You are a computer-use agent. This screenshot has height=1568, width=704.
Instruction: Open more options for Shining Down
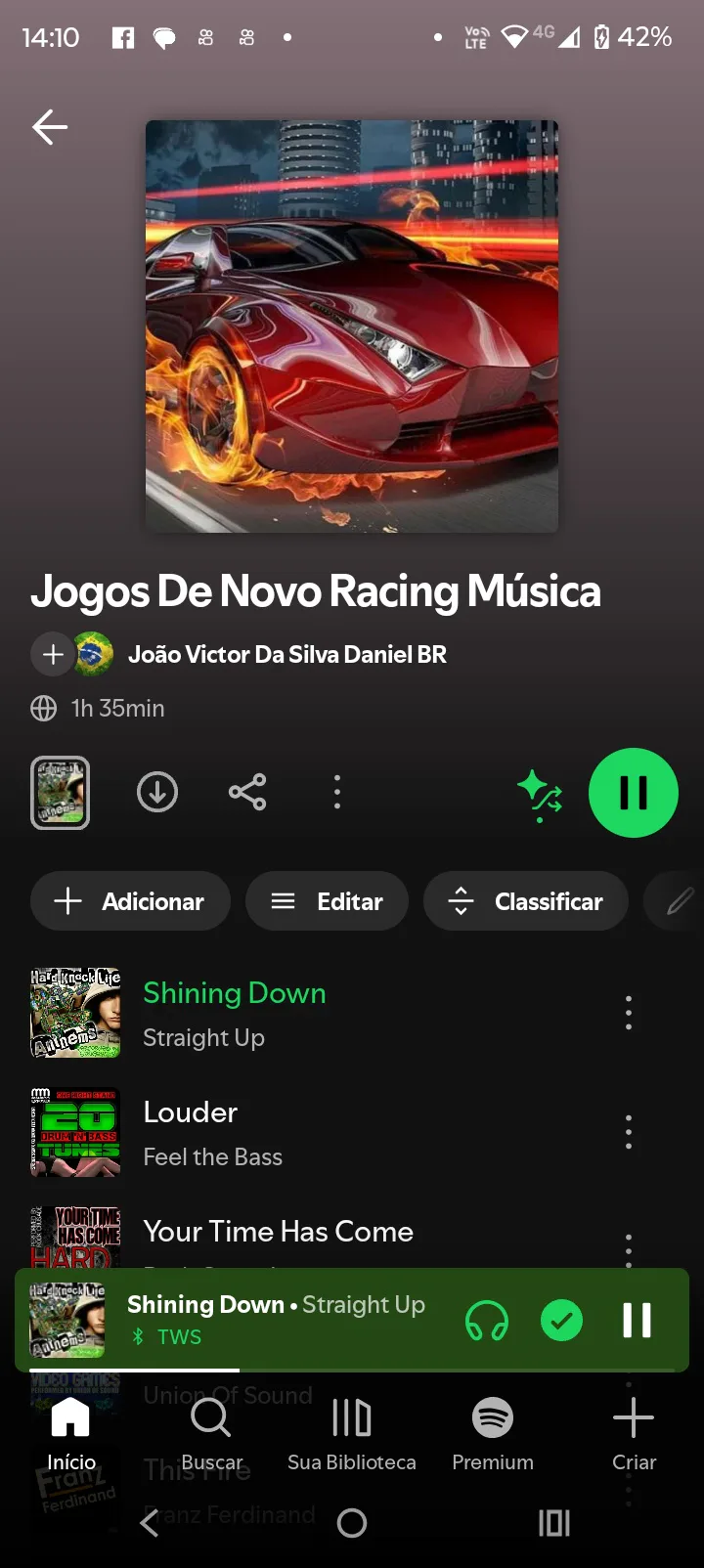[629, 1013]
